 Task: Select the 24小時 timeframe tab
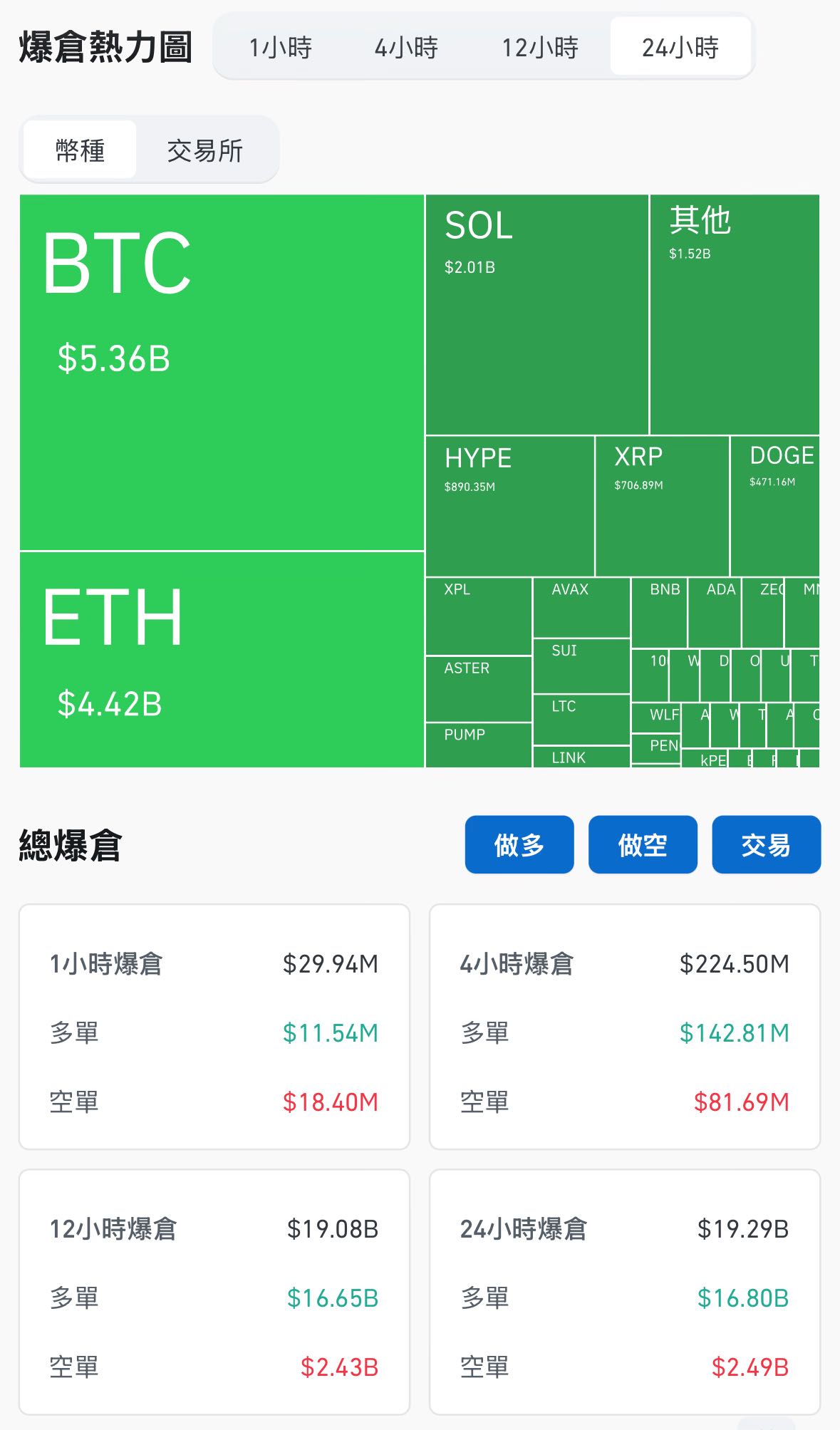680,48
